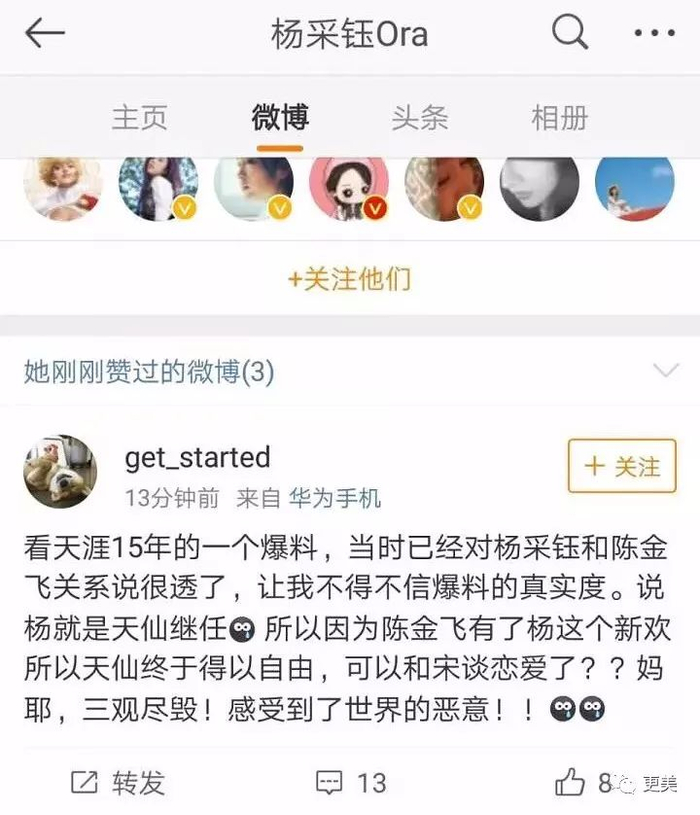Open the blue sky avatar profile

point(635,188)
